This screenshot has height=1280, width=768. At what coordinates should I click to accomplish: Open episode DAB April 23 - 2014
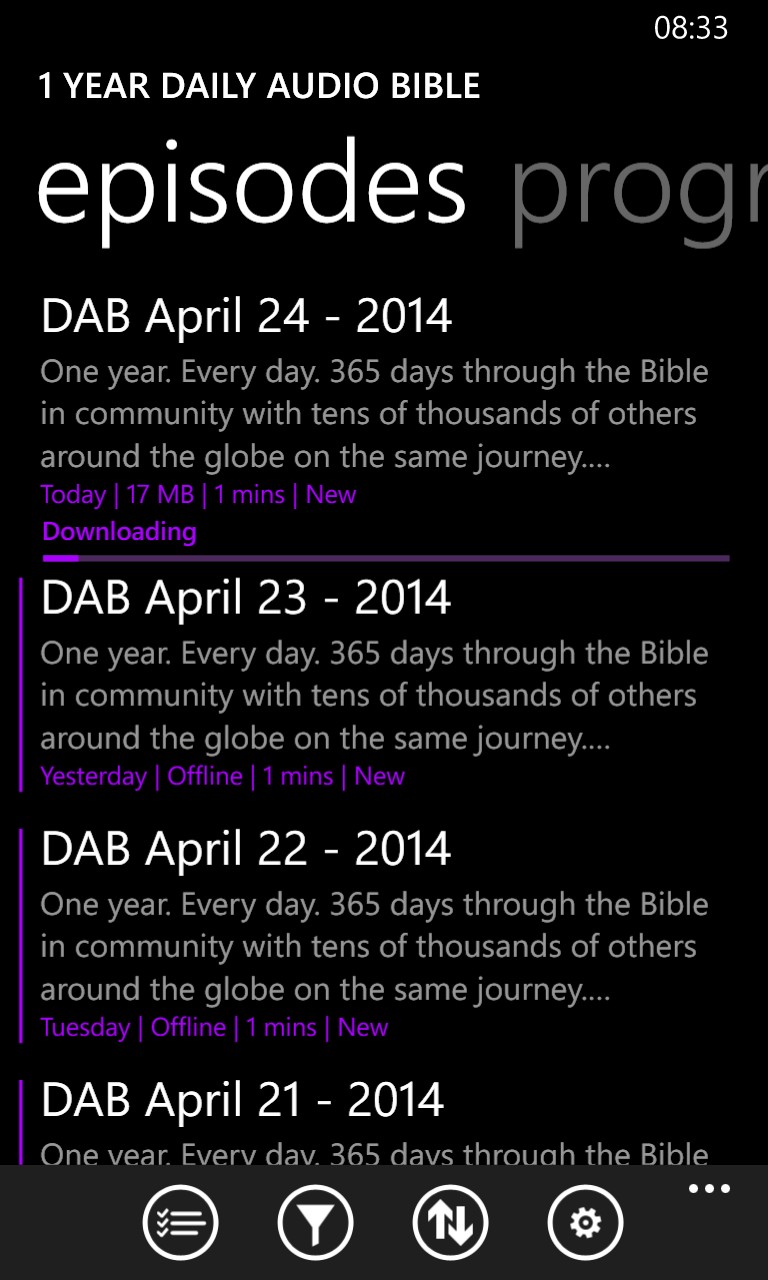[x=384, y=685]
